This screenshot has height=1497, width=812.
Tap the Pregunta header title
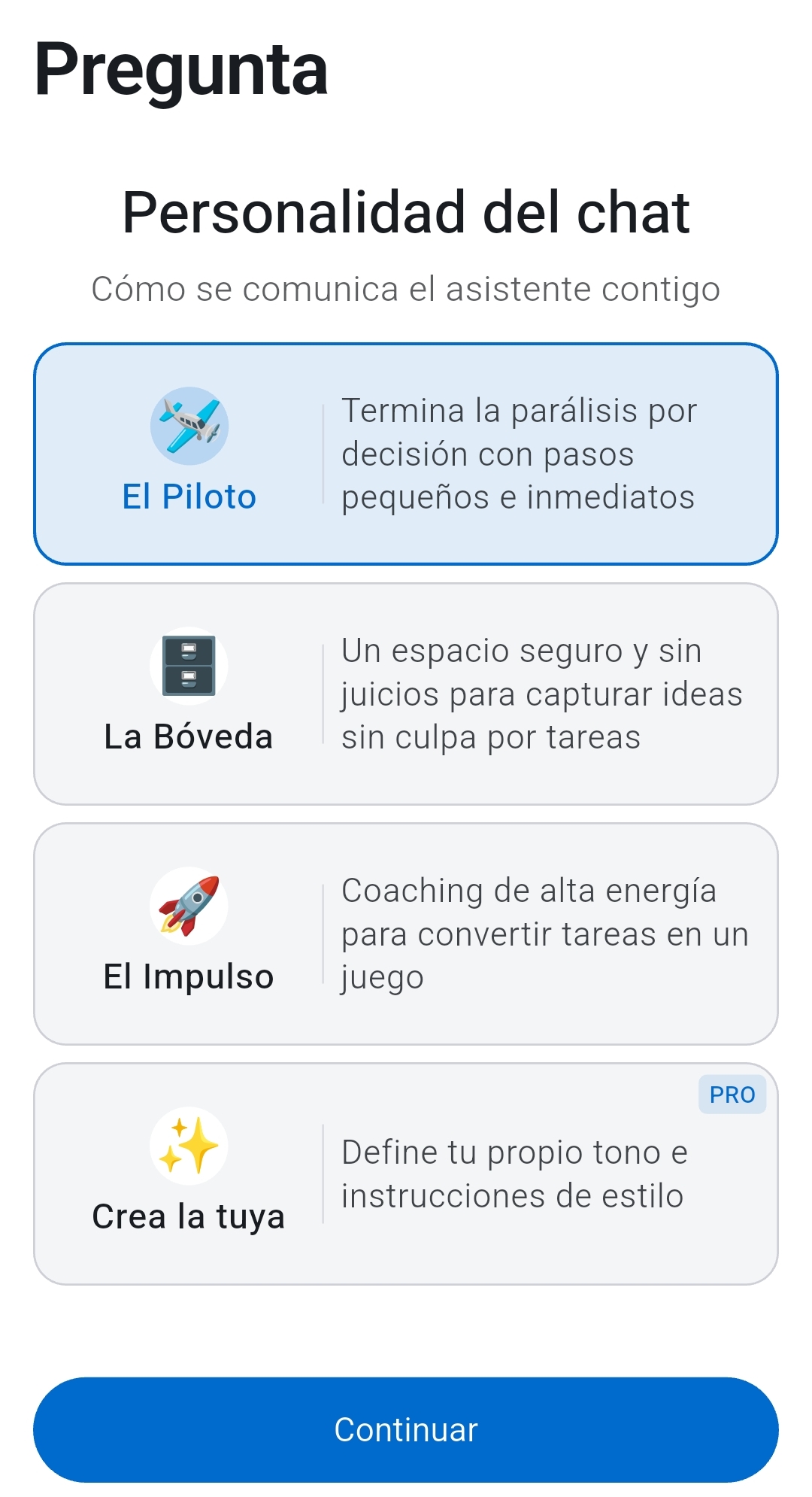pos(182,71)
